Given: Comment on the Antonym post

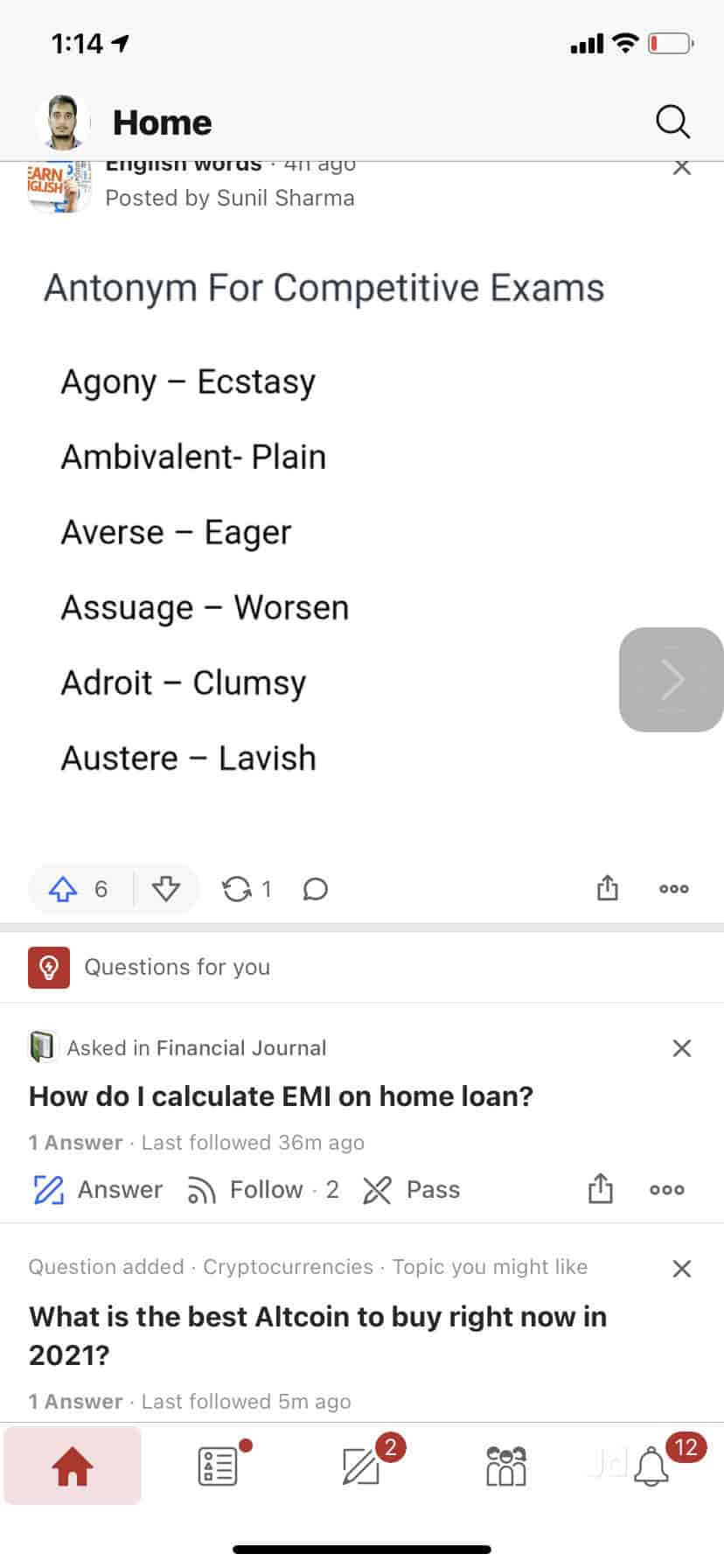Looking at the screenshot, I should pos(315,889).
